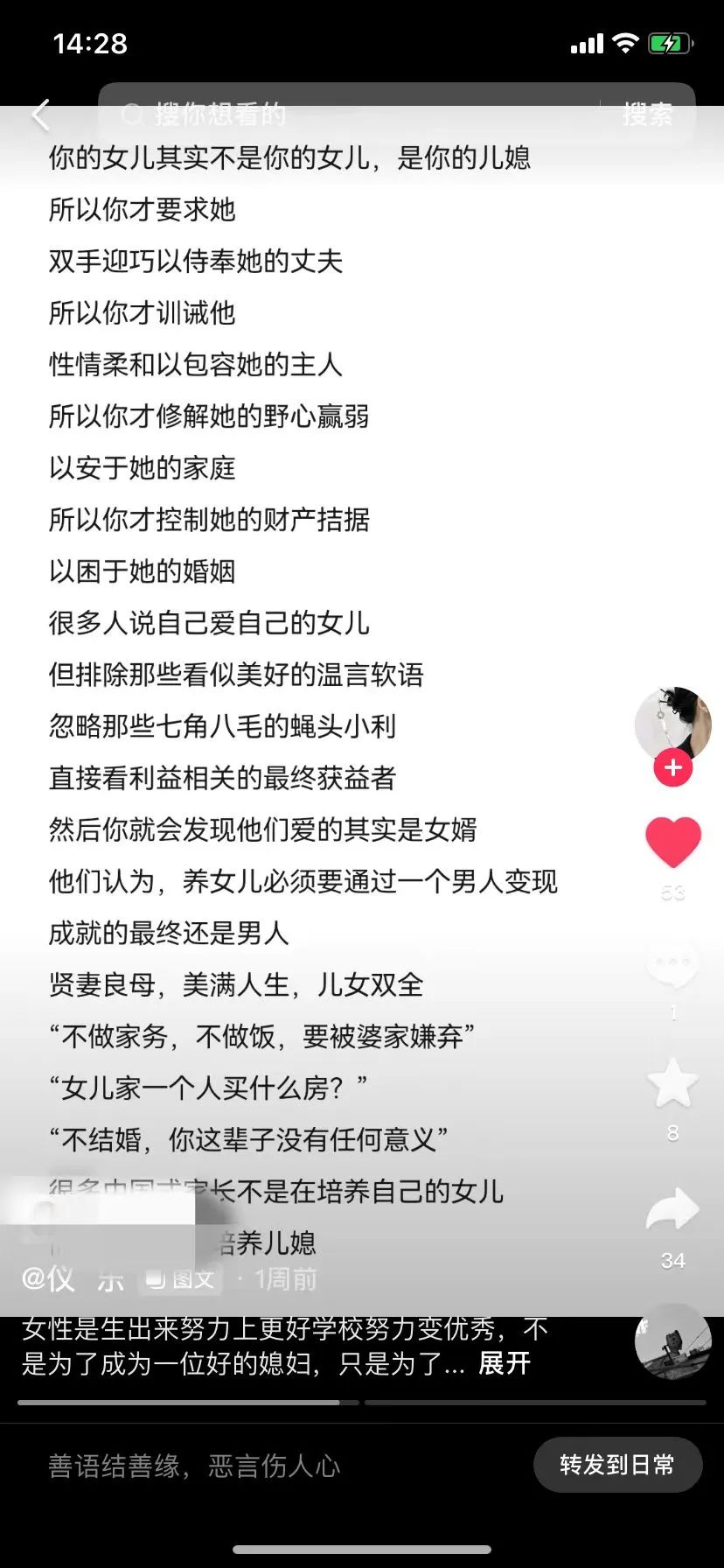Image resolution: width=724 pixels, height=1568 pixels.
Task: Favorite the post via the star icon
Action: (673, 1081)
